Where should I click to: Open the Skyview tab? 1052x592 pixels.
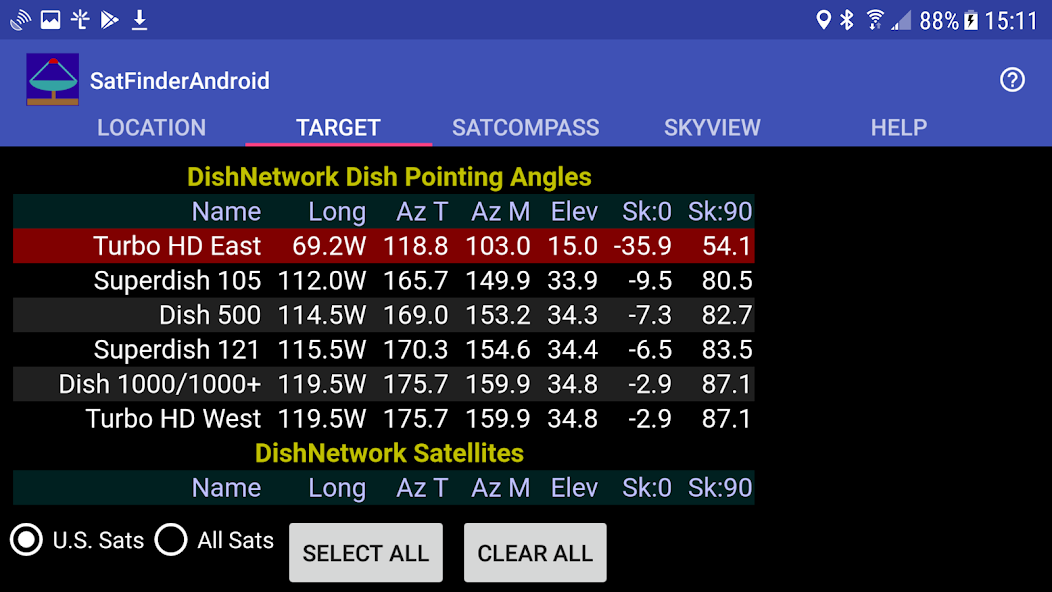[x=712, y=128]
